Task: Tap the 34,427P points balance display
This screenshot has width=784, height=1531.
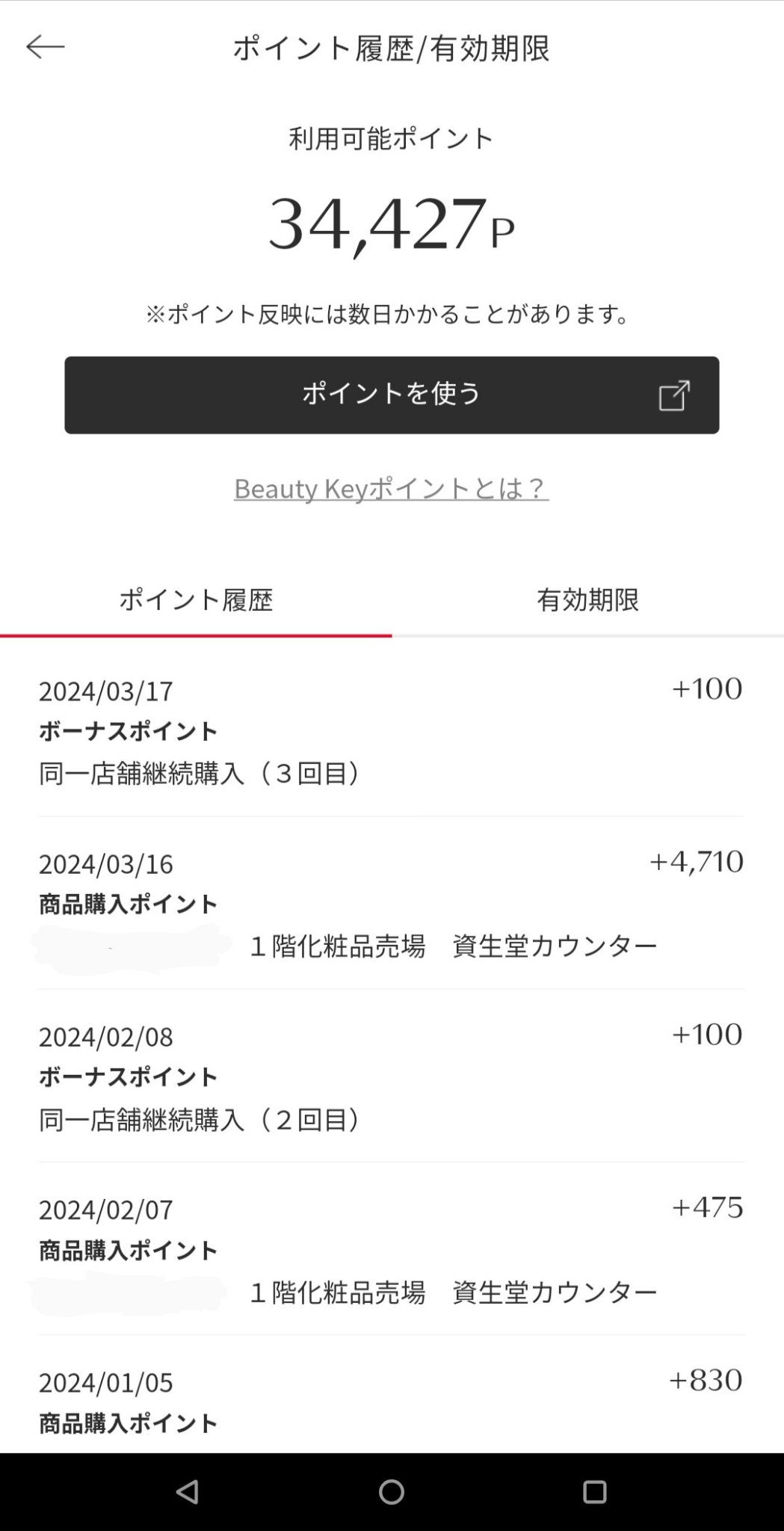Action: [391, 223]
